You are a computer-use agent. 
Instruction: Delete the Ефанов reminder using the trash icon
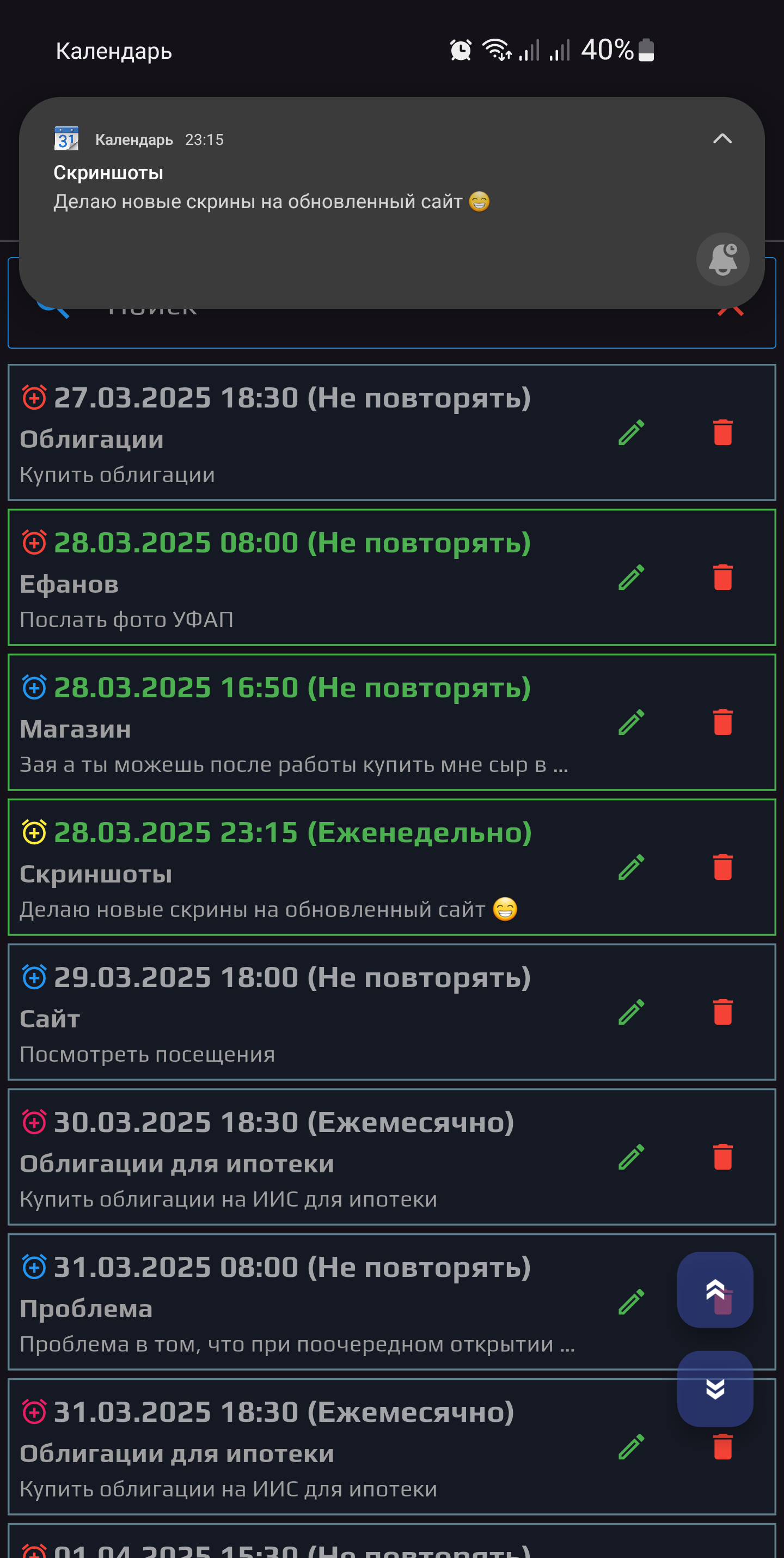[723, 577]
